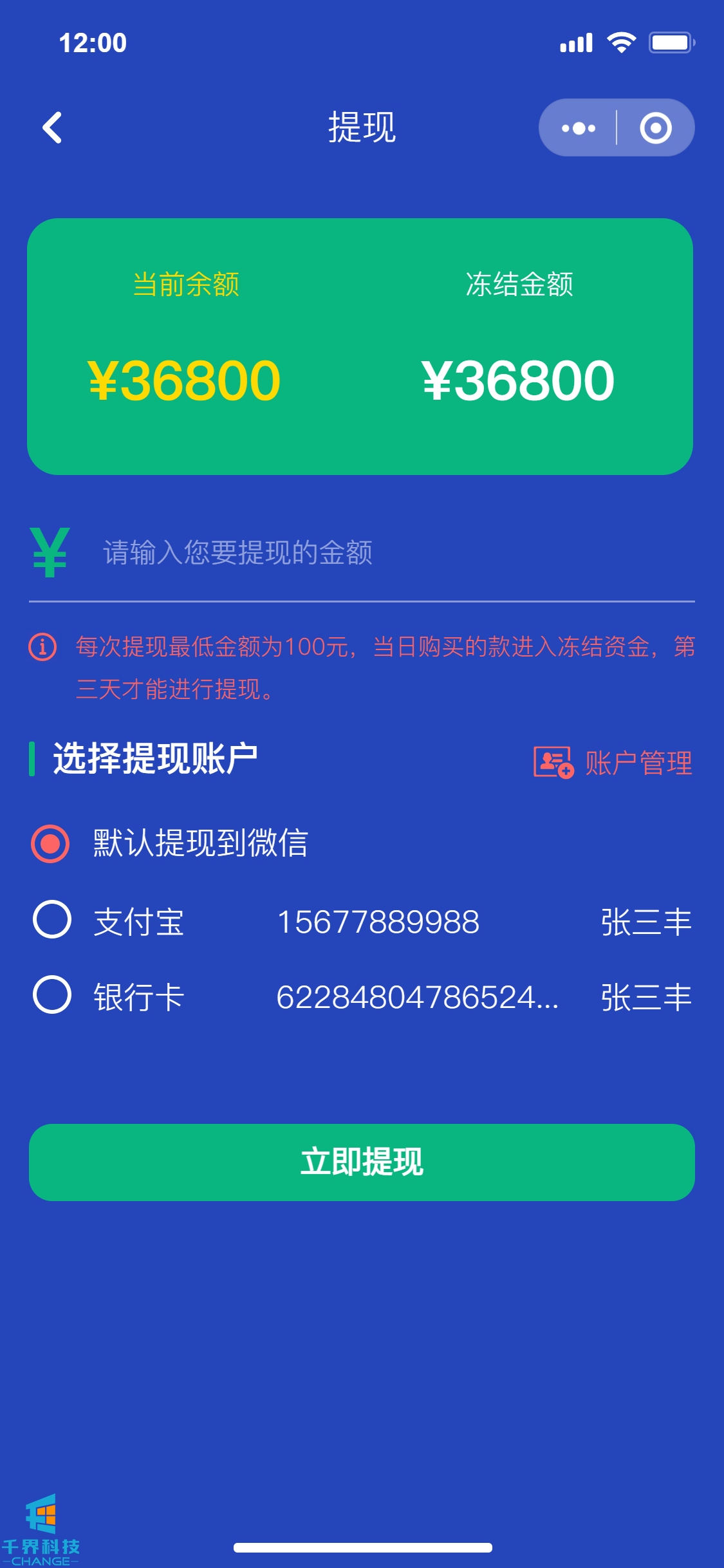724x1568 pixels.
Task: Close the mini program via circle icon
Action: pos(655,128)
